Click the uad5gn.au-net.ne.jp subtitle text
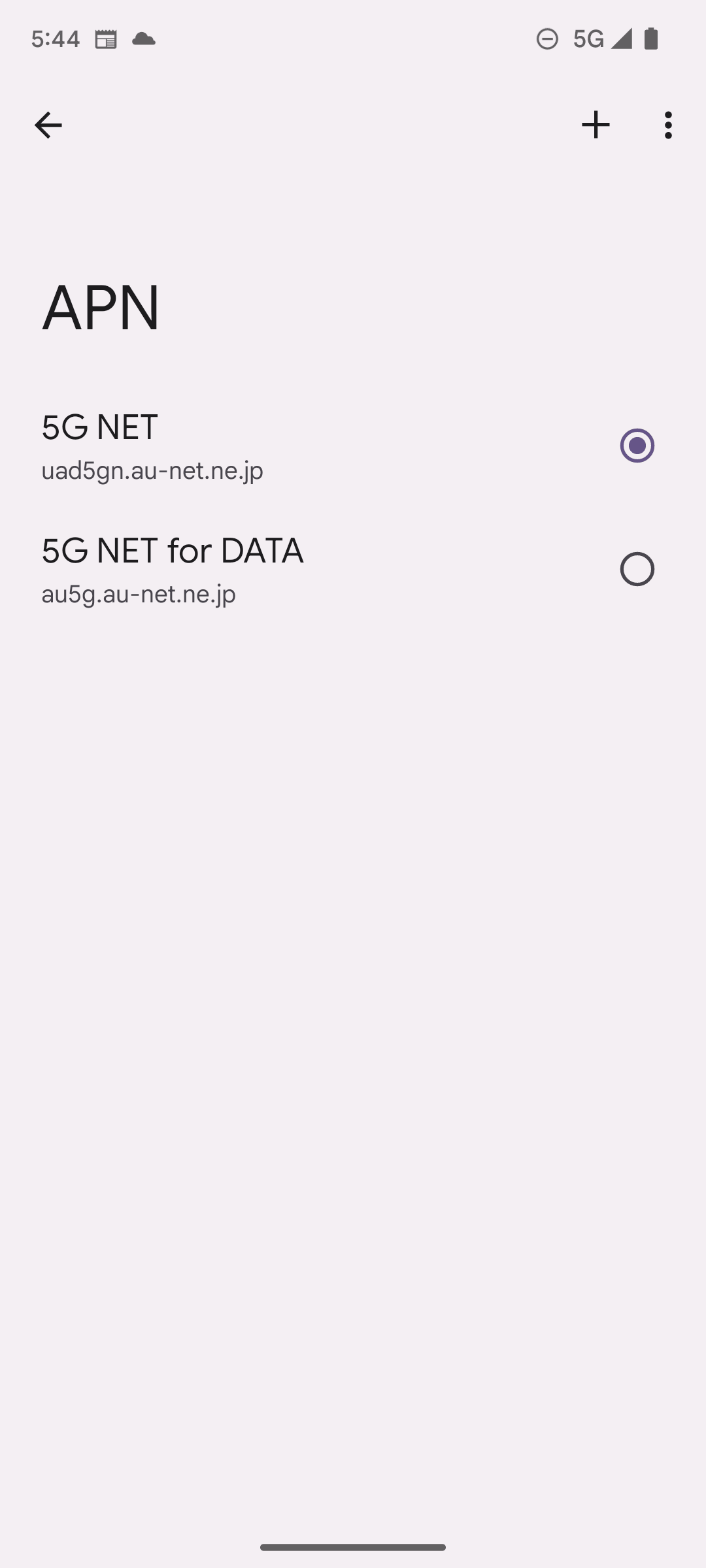Screen dimensions: 706x1568 pyautogui.click(x=152, y=471)
